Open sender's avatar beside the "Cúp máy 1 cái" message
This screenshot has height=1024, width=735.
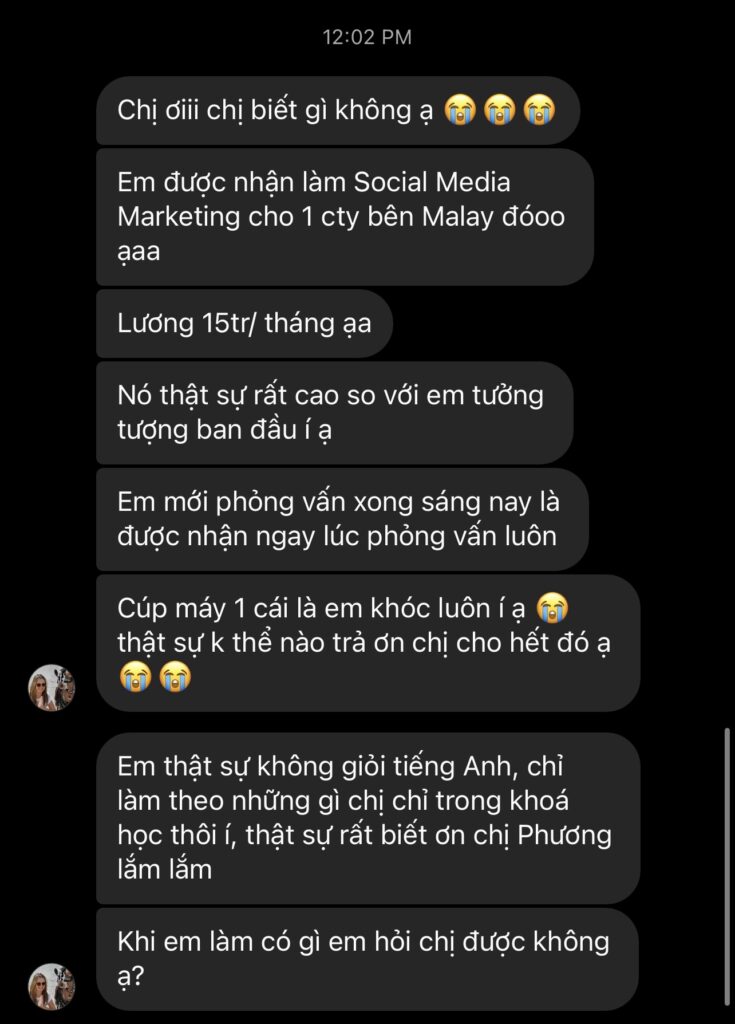(x=51, y=687)
